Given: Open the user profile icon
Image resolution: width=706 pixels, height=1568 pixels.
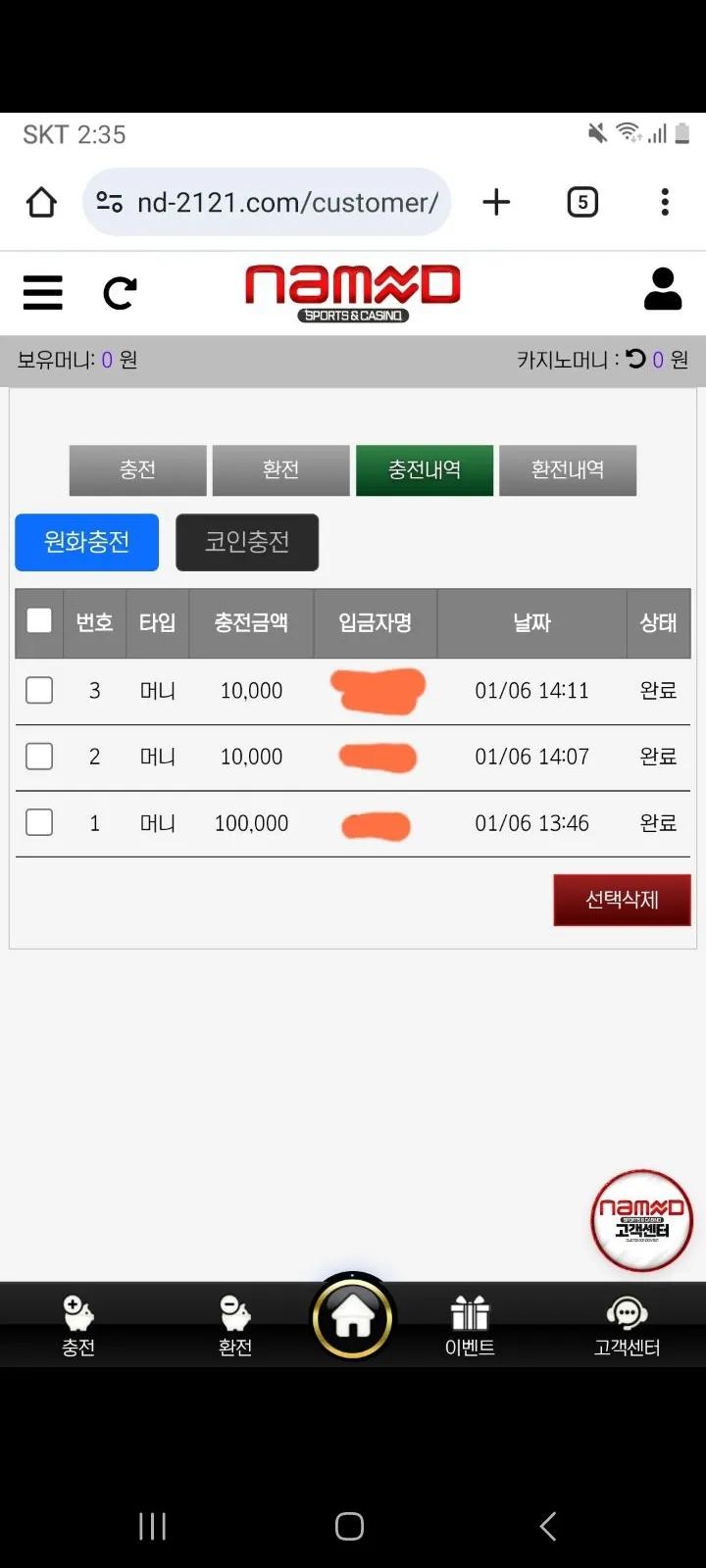Looking at the screenshot, I should tap(663, 289).
